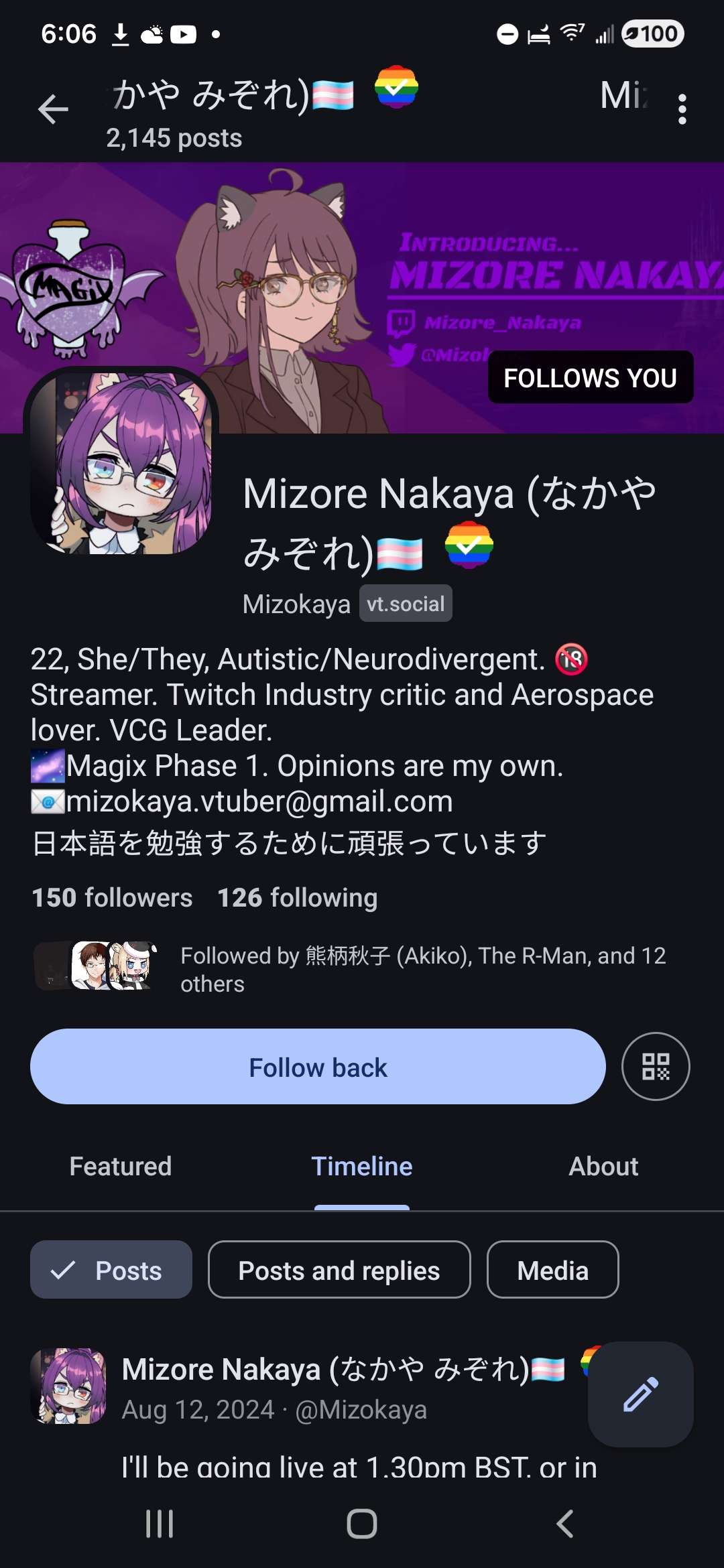Open Mizore Nakaya's profile avatar image

pos(121,464)
